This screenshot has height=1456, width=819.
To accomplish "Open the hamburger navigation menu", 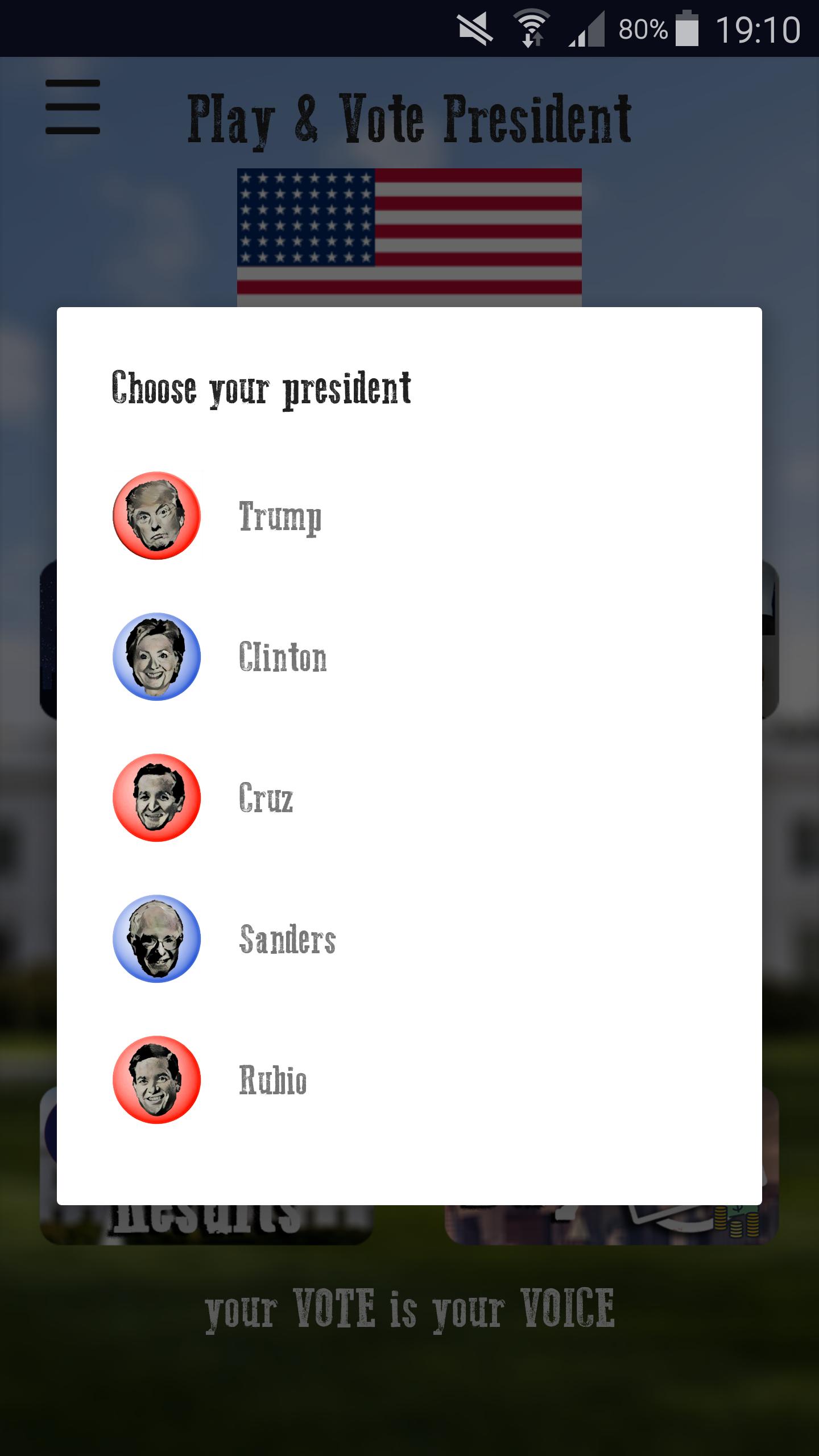I will coord(74,108).
